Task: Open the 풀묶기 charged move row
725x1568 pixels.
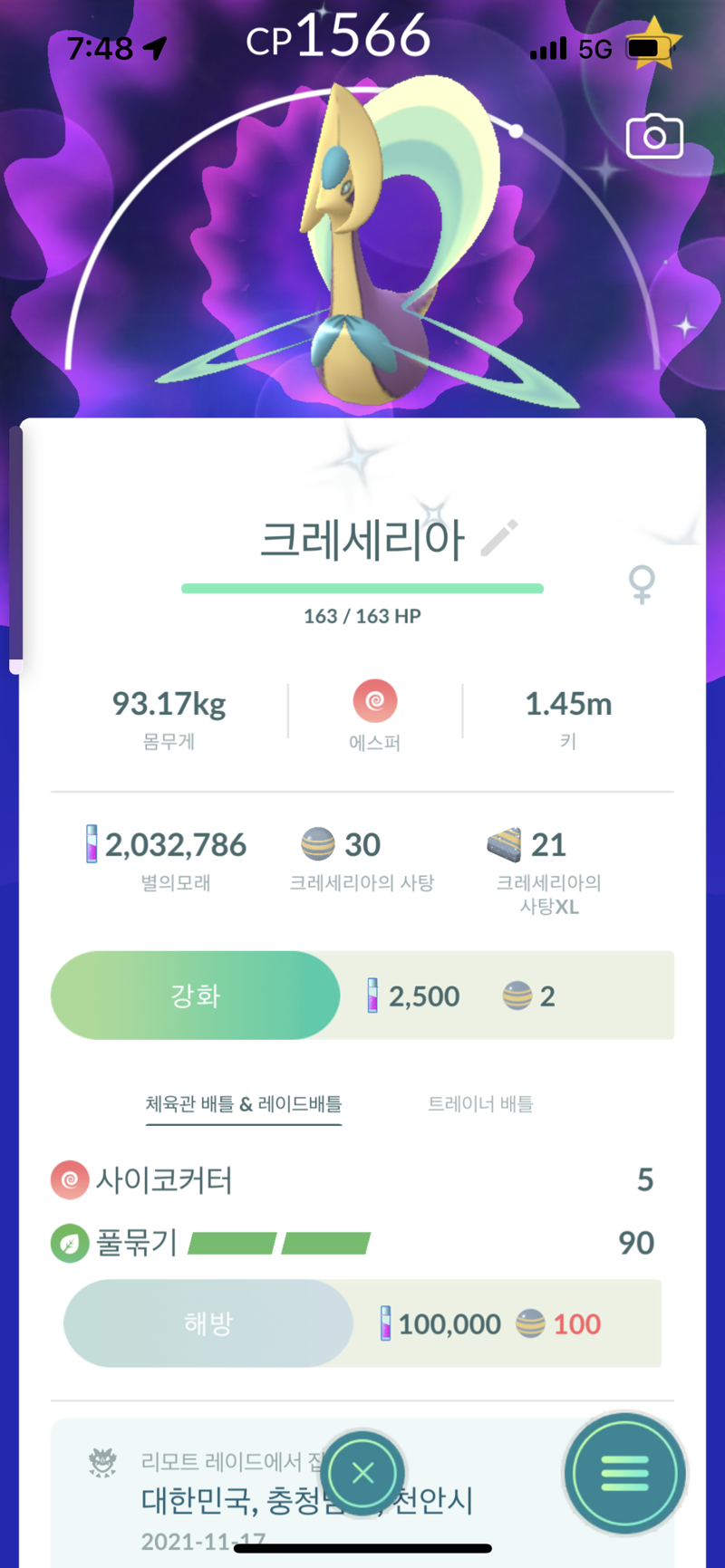Action: [x=353, y=1243]
